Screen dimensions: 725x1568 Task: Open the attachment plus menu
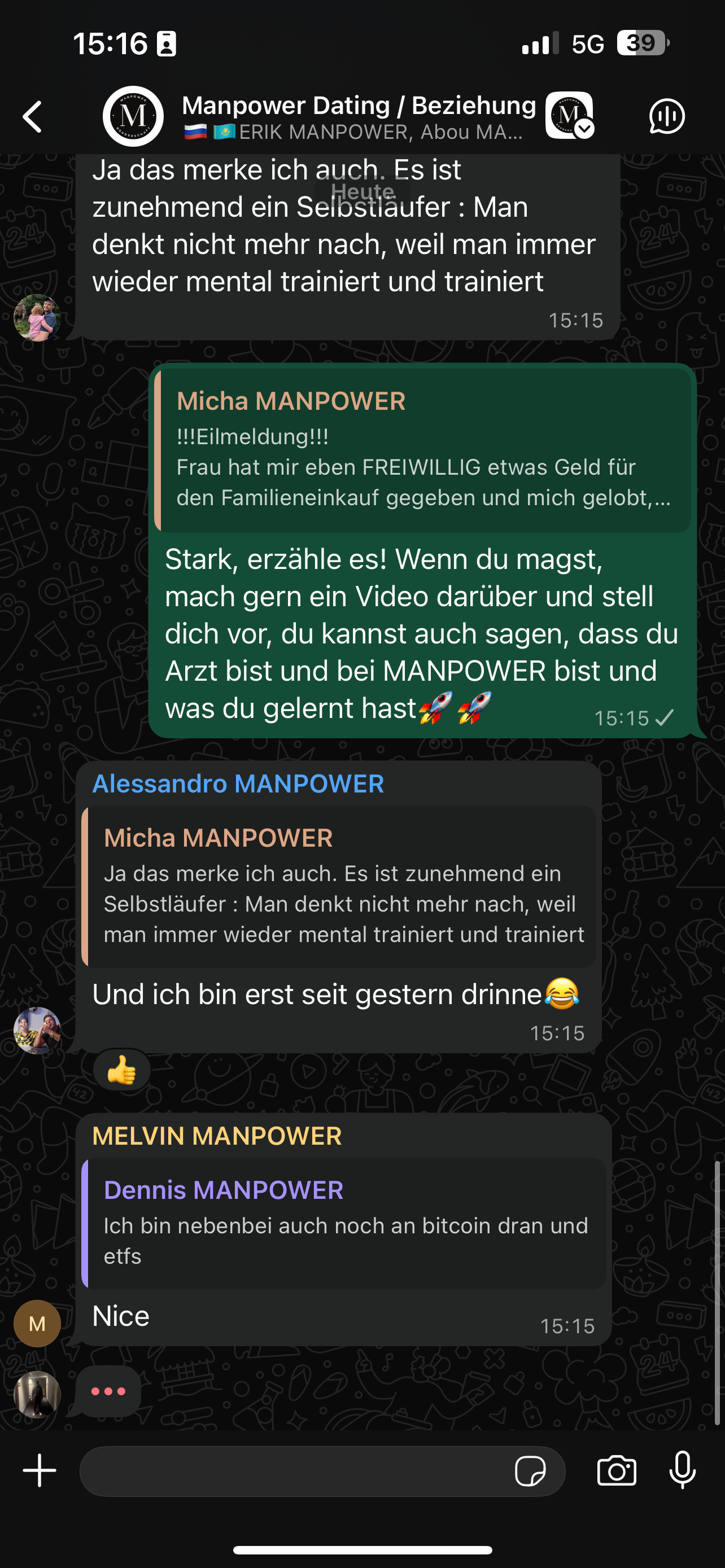pos(40,1470)
